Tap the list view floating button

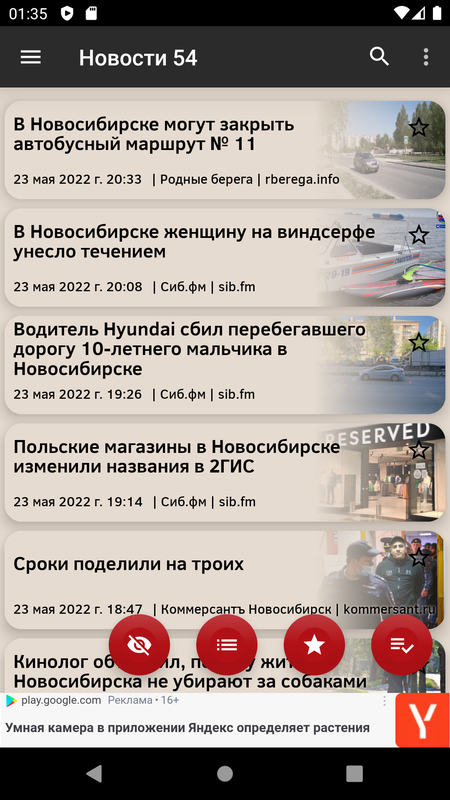tap(227, 645)
